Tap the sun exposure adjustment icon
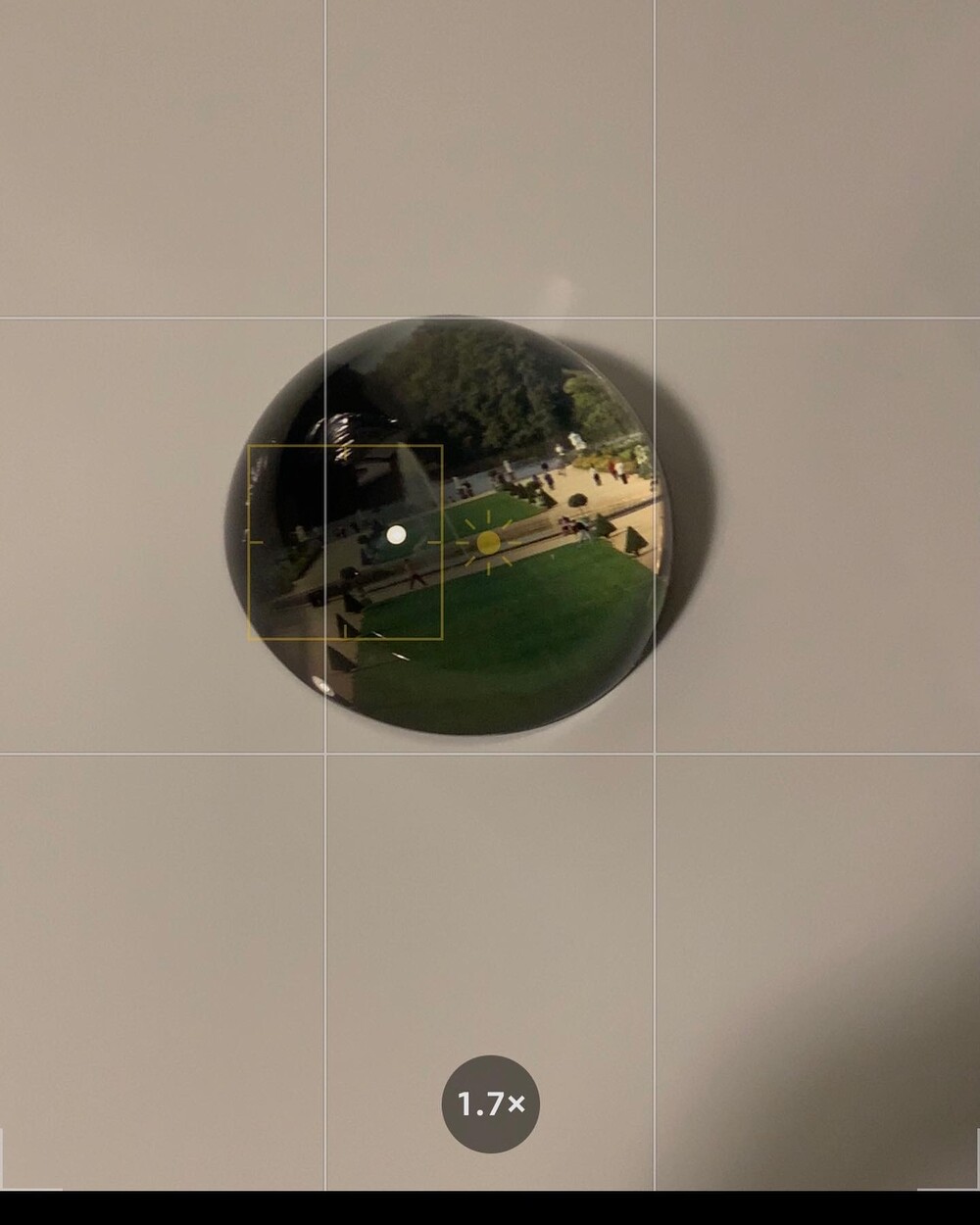Viewport: 980px width, 1225px height. pos(488,542)
